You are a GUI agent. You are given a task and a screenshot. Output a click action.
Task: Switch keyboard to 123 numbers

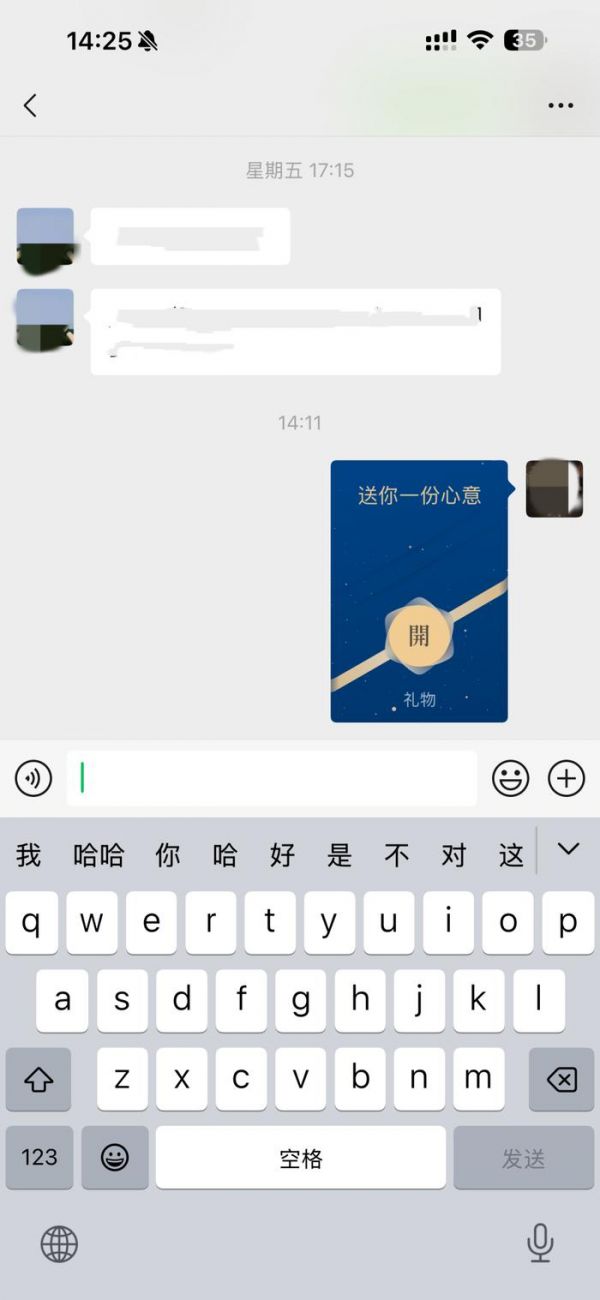pyautogui.click(x=39, y=1158)
